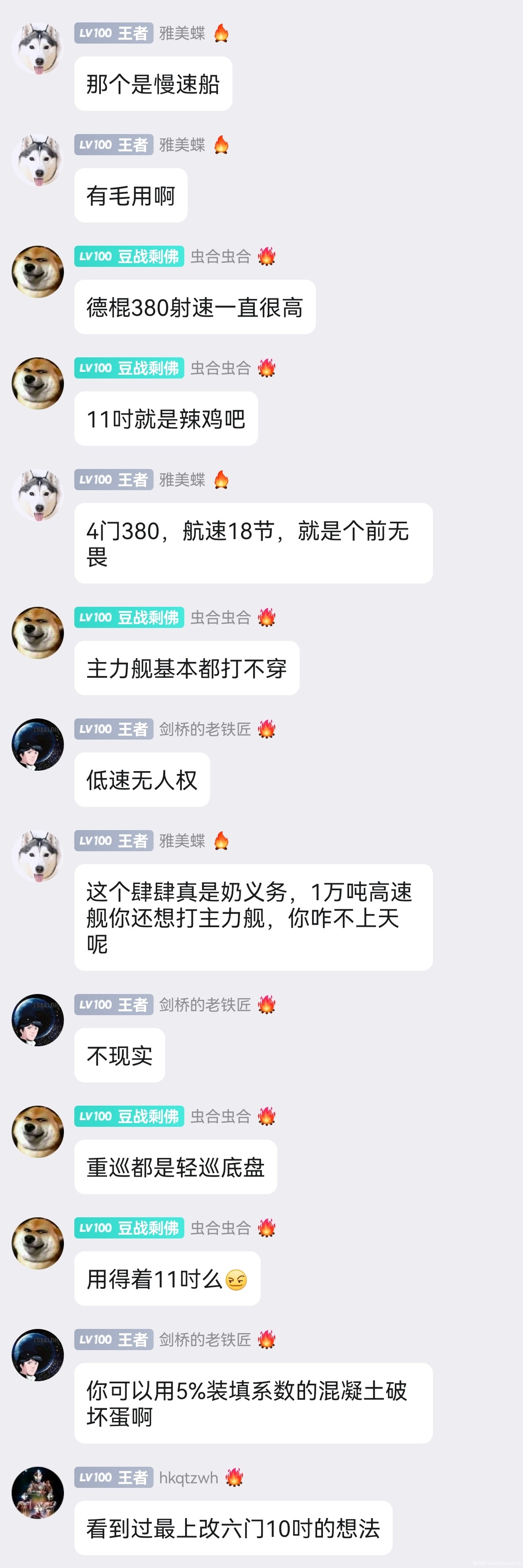
Task: Open 剑桥的老铁匠's avatar beside '低速无人权'
Action: pyautogui.click(x=38, y=744)
